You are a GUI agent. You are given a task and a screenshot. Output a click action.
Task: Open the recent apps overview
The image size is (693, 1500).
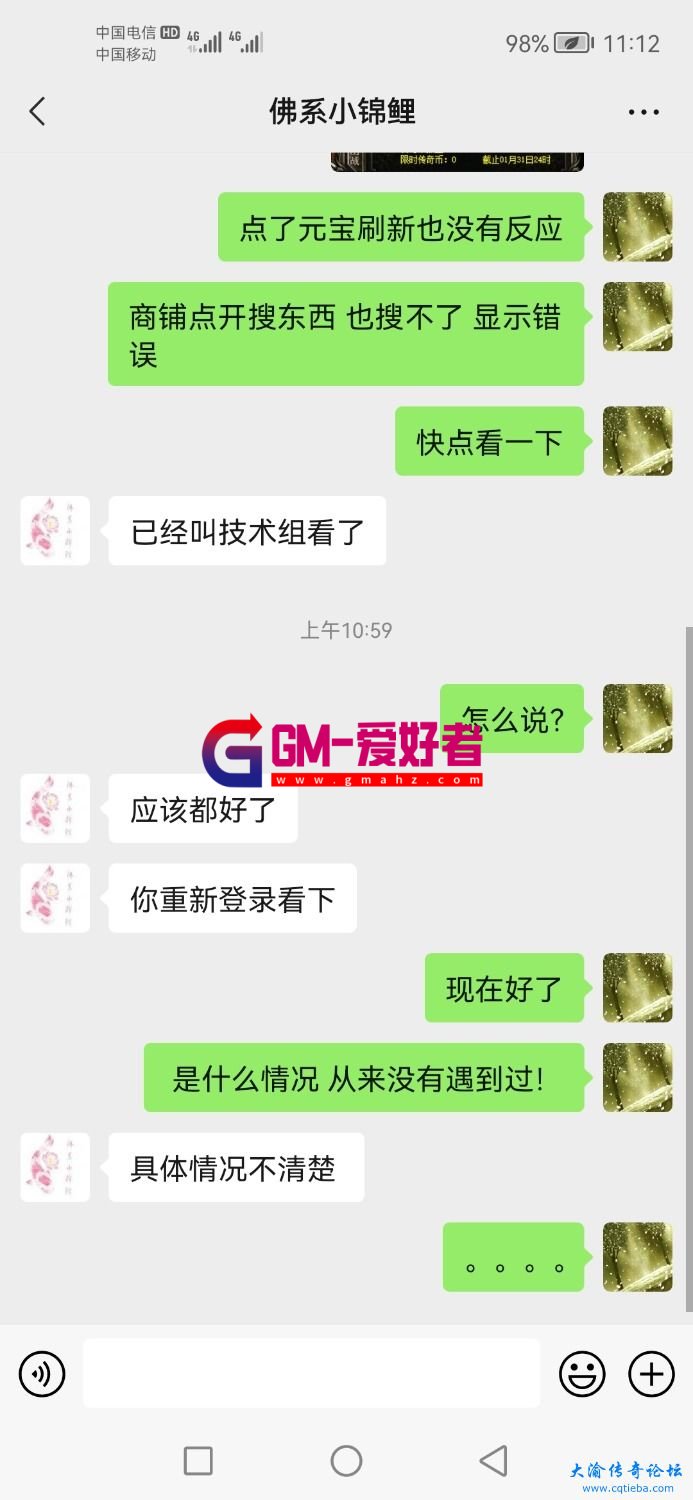[198, 1461]
